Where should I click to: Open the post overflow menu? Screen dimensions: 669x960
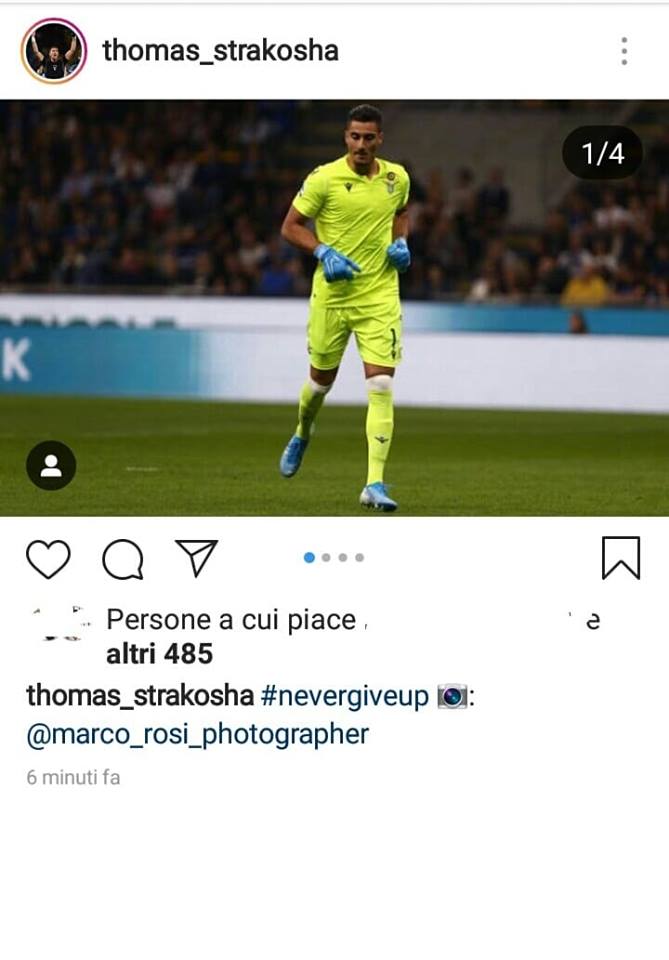[624, 51]
